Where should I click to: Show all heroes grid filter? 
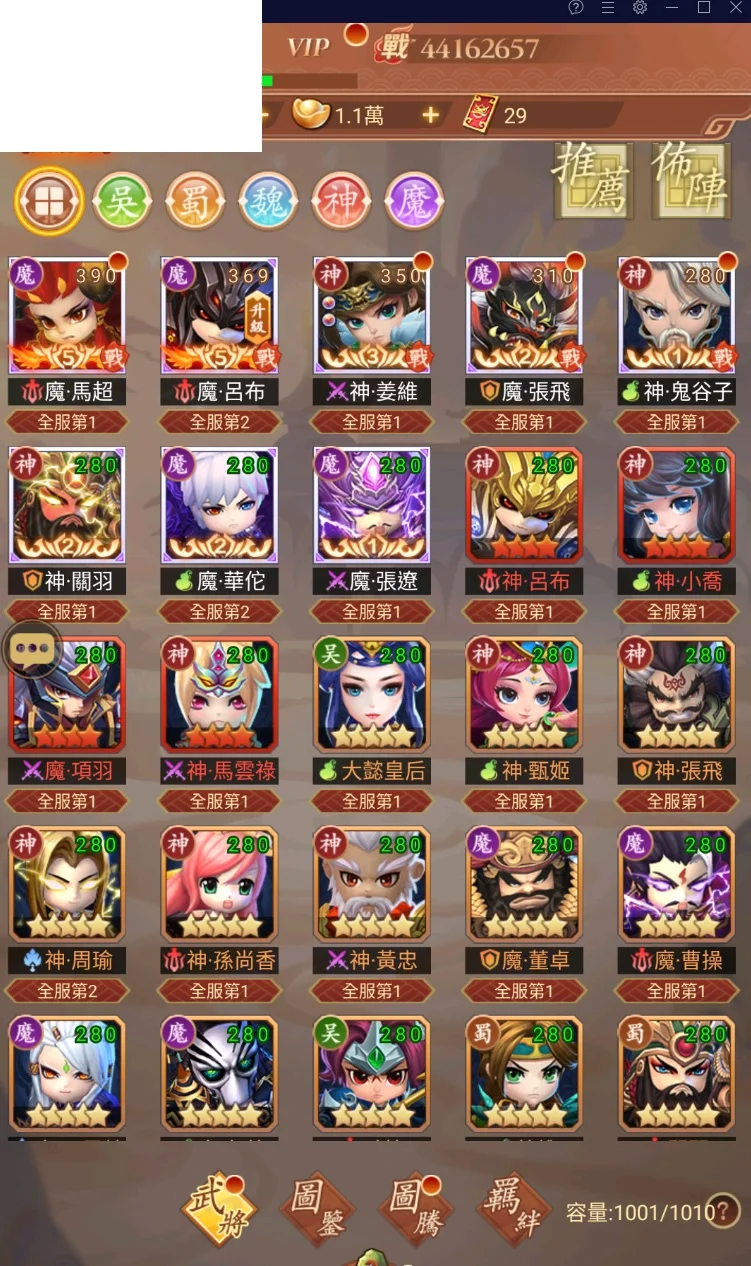click(x=48, y=203)
